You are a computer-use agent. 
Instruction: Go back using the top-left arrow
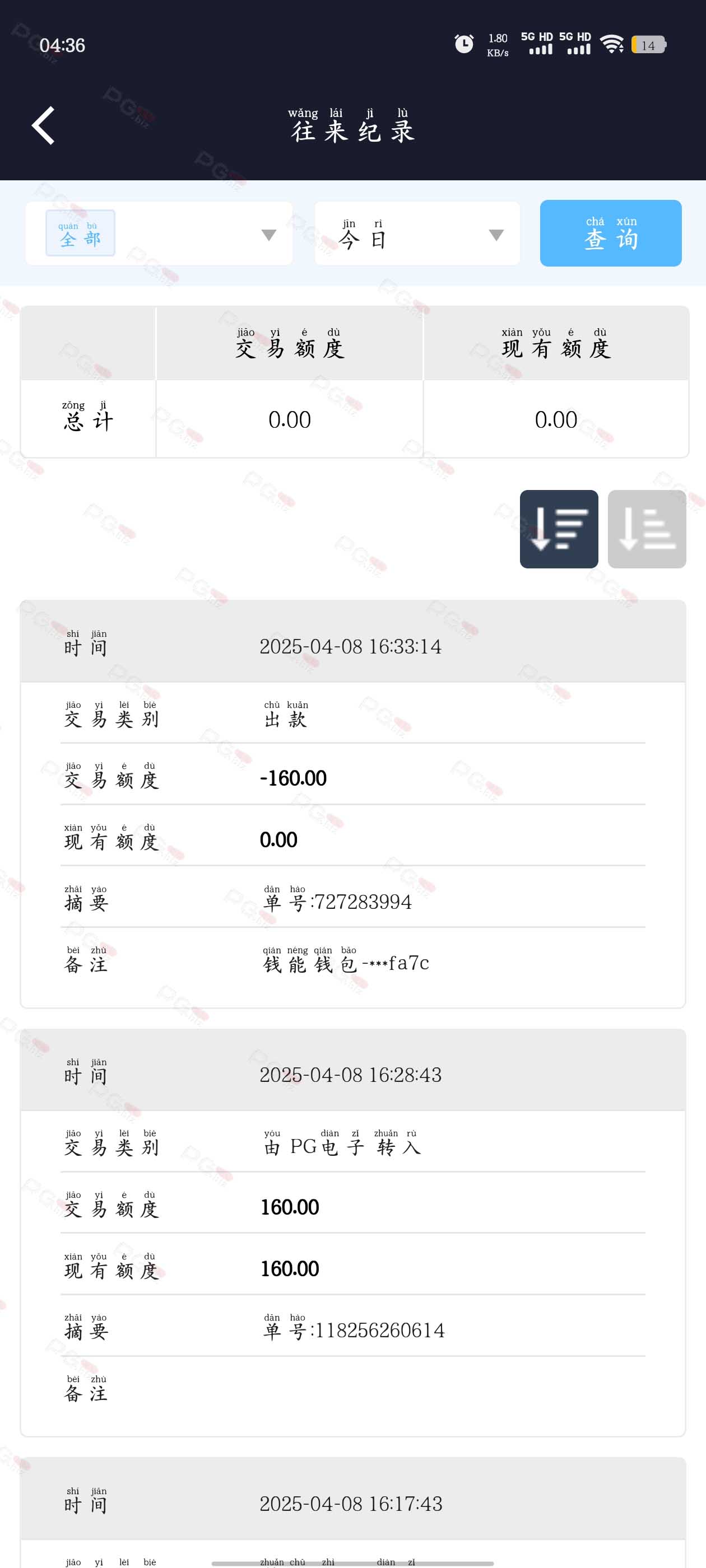(x=43, y=125)
